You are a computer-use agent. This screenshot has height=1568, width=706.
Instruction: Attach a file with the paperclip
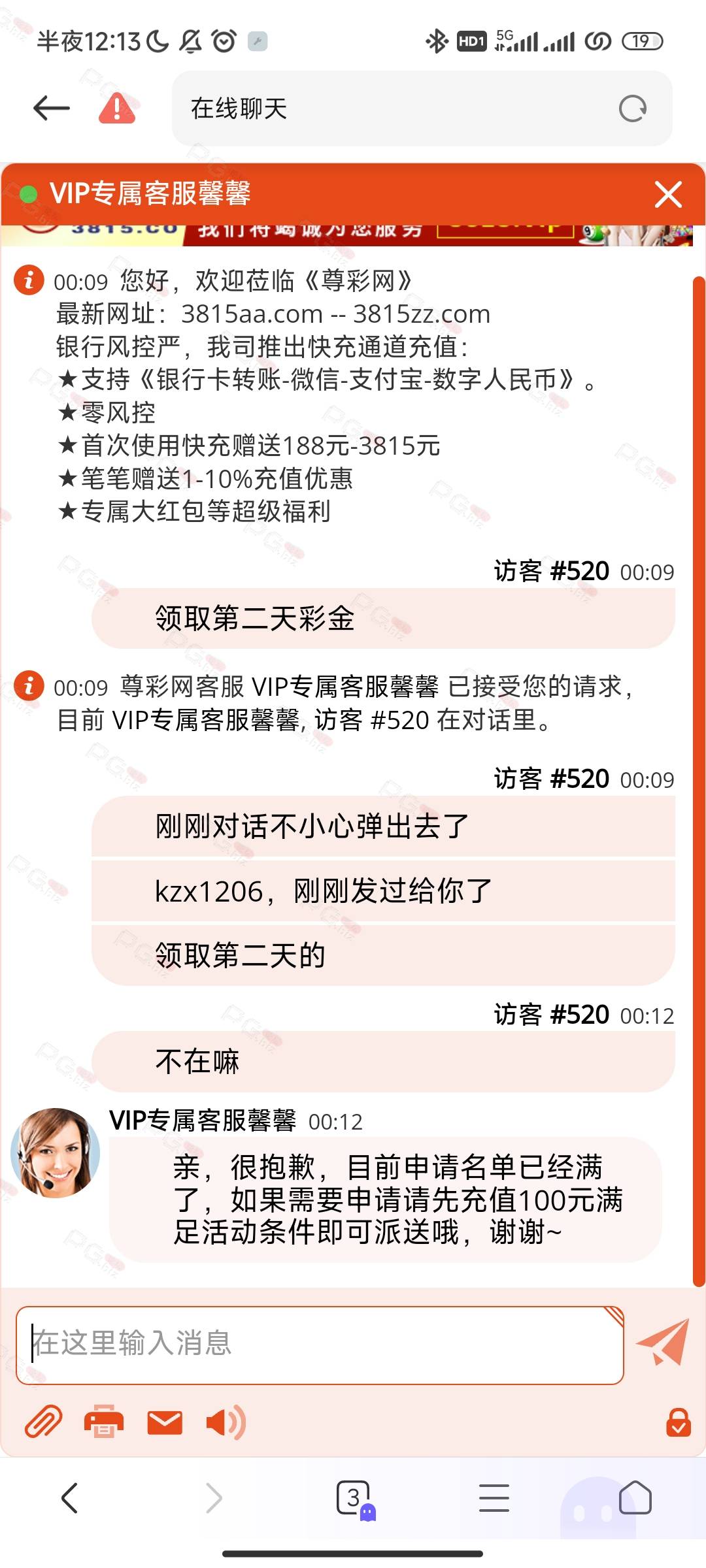43,1422
